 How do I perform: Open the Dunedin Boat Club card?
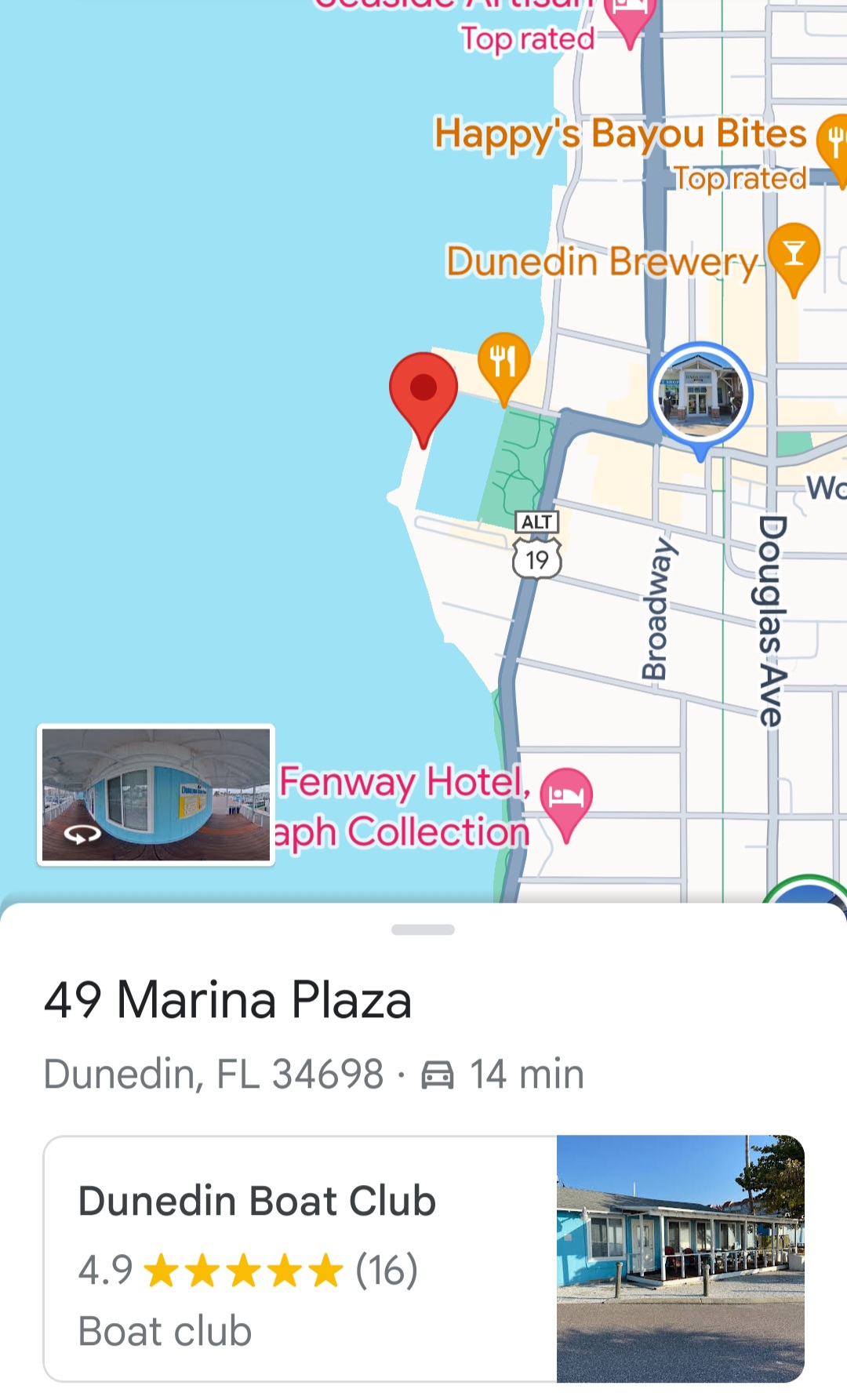coord(423,1259)
